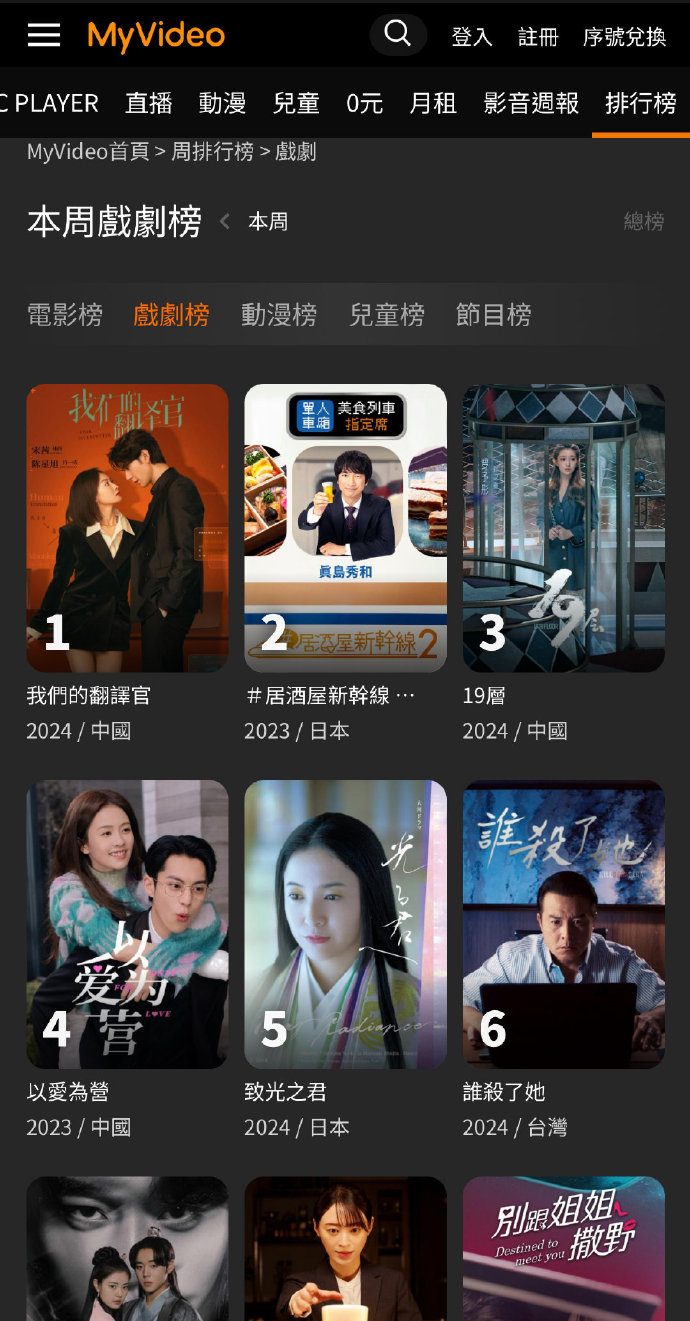Open the search icon

click(397, 35)
